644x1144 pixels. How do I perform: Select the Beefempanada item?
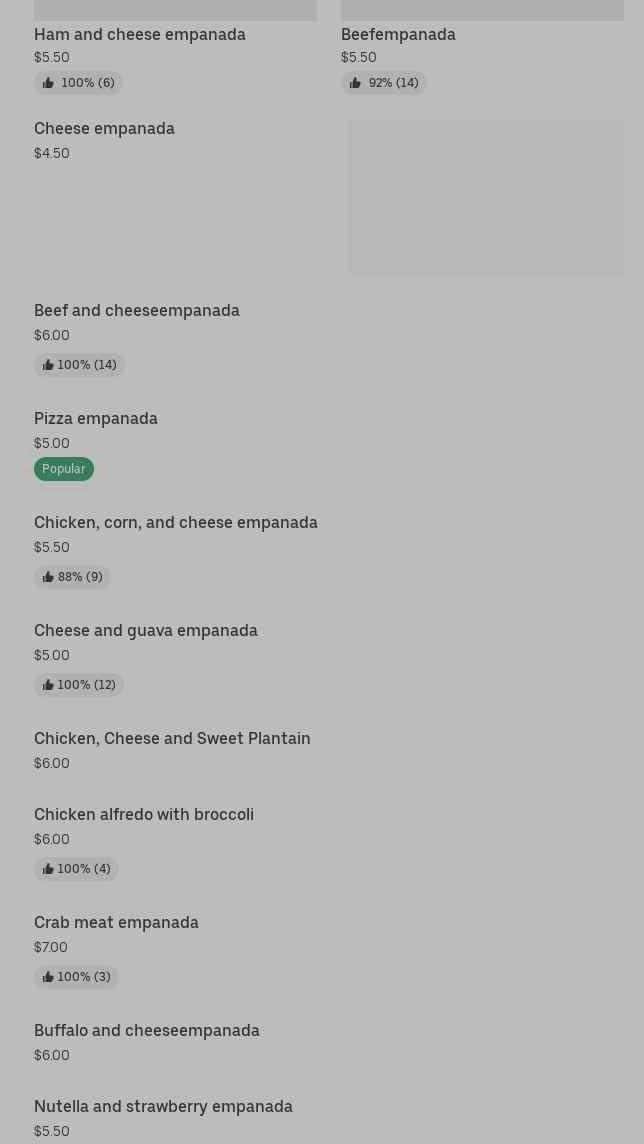398,34
